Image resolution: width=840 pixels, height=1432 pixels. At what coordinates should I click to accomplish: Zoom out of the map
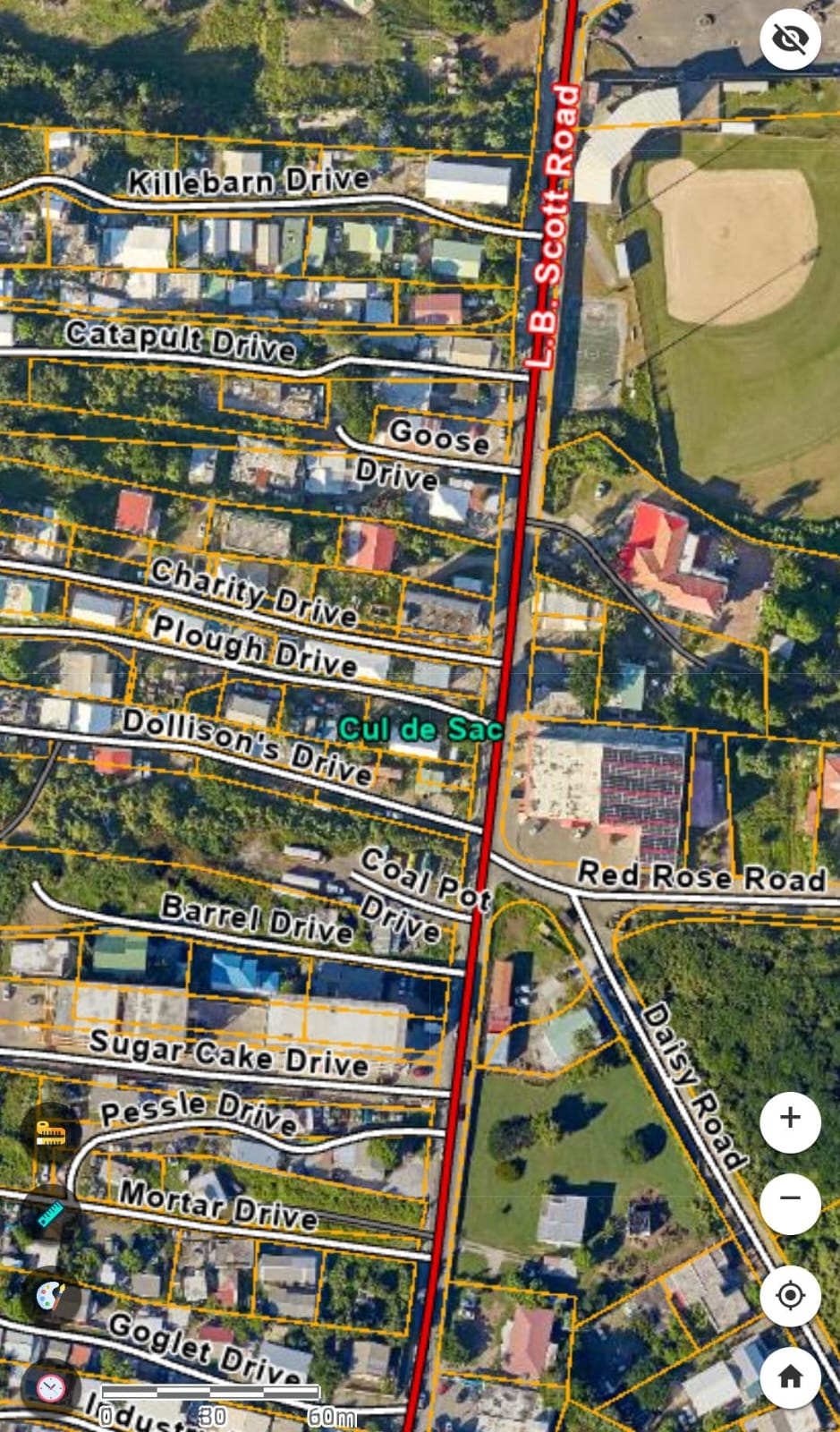790,1200
